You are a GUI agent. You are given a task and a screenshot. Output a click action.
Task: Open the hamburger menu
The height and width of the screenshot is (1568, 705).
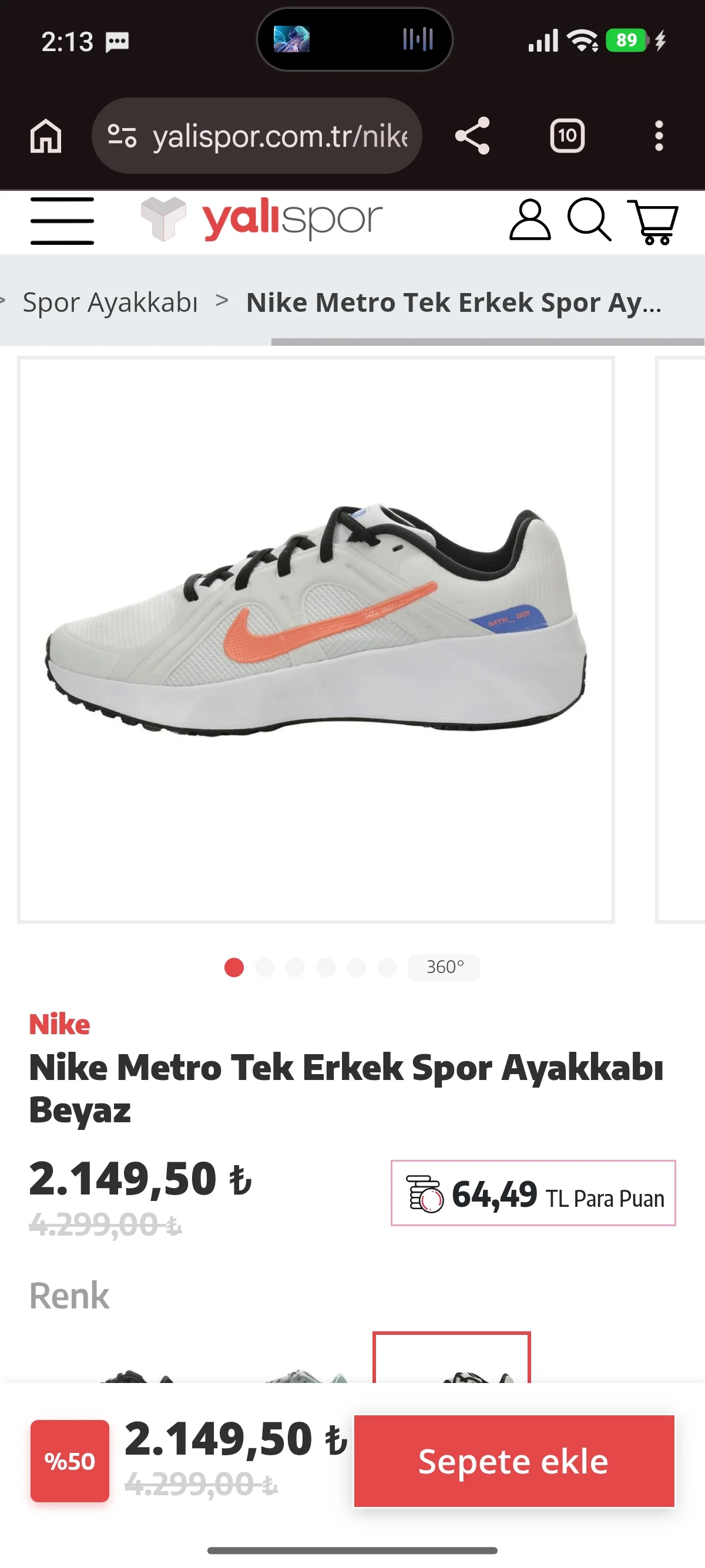pyautogui.click(x=62, y=220)
